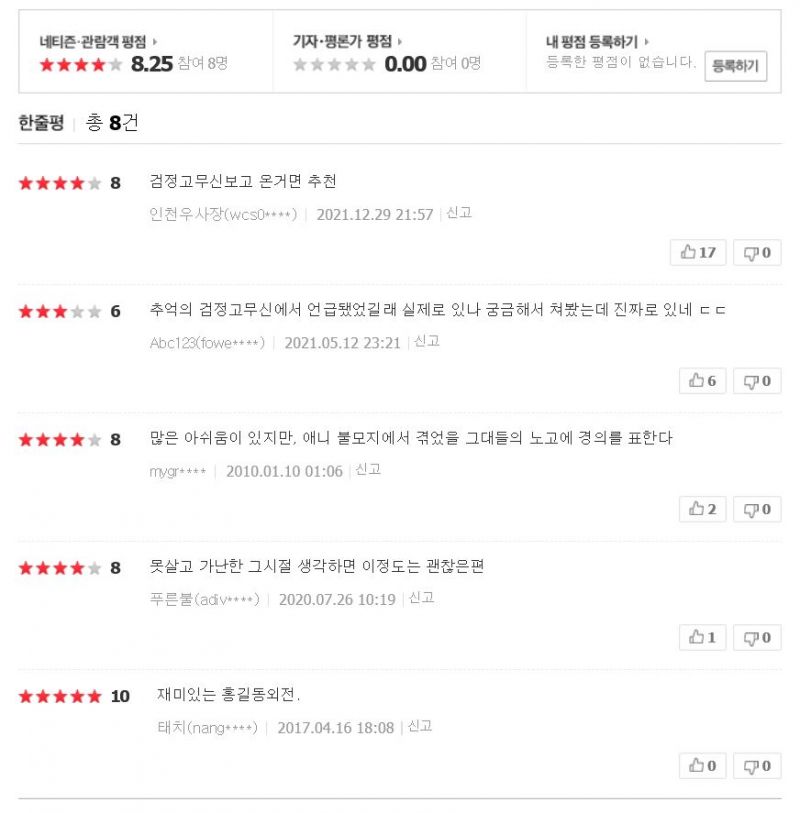Report the review by 인천우사장 via 신고
Image resolution: width=800 pixels, height=813 pixels.
point(459,213)
